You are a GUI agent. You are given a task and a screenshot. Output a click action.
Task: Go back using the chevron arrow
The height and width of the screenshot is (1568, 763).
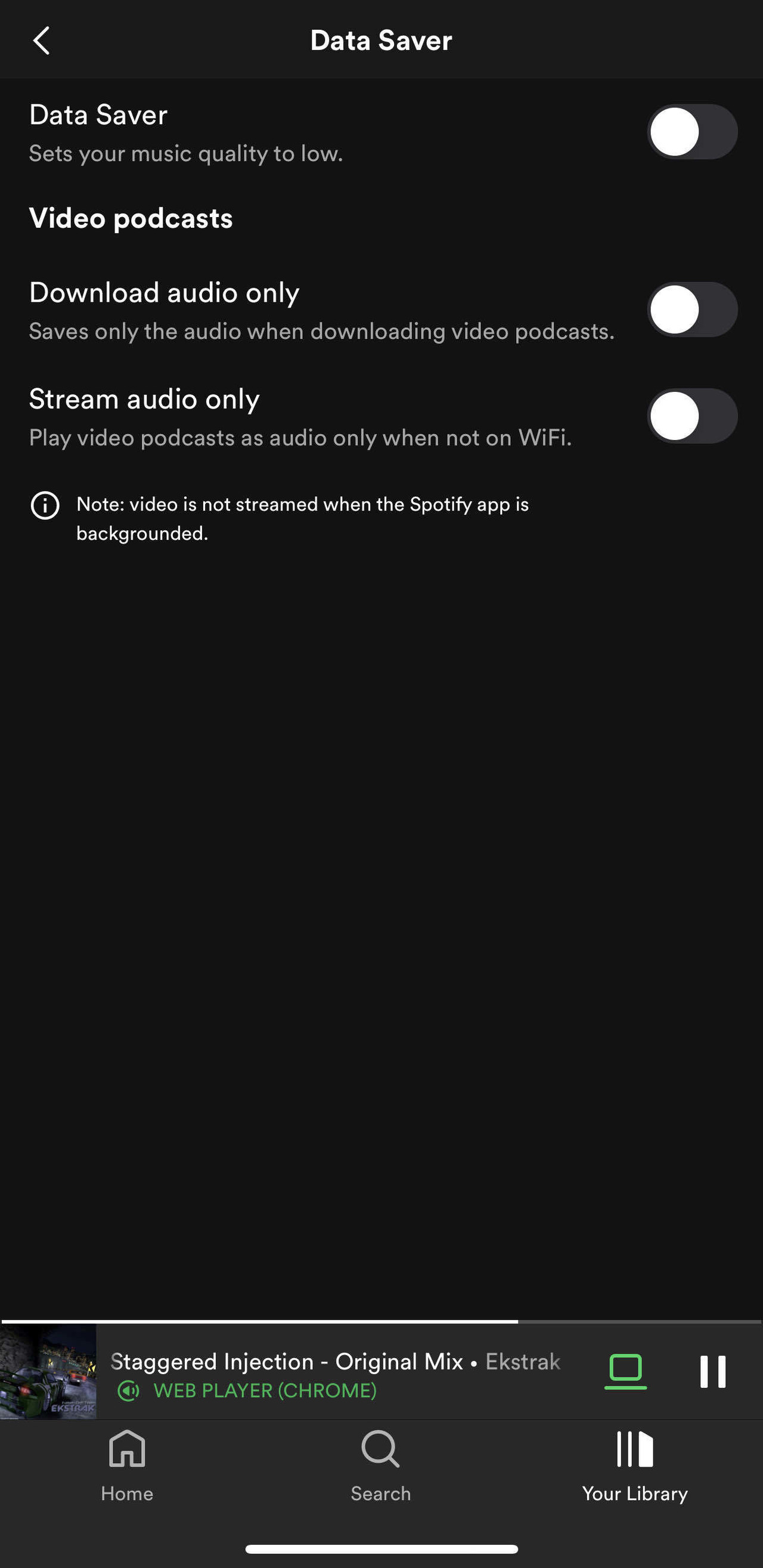click(41, 40)
